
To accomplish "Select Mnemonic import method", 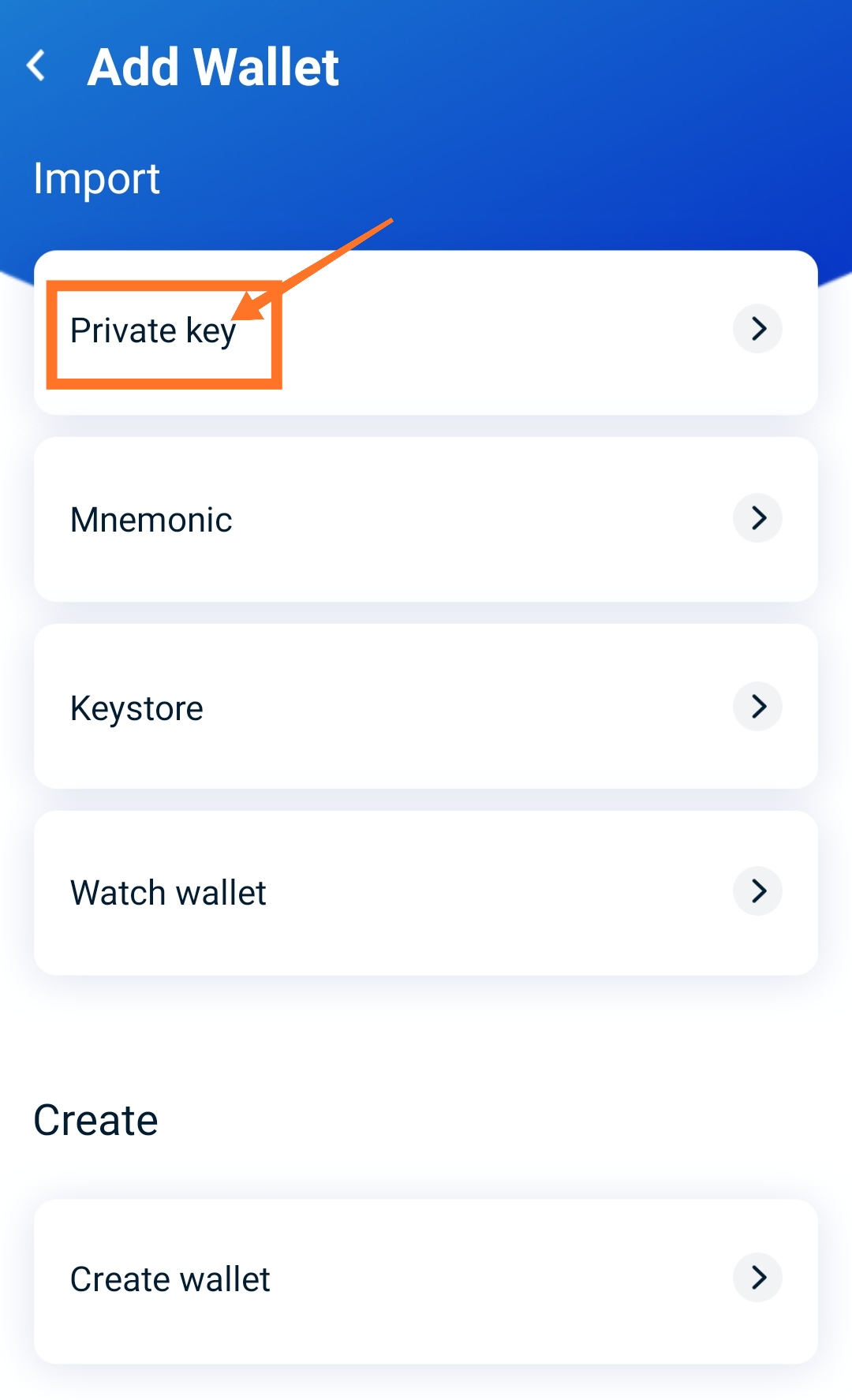I will click(426, 519).
